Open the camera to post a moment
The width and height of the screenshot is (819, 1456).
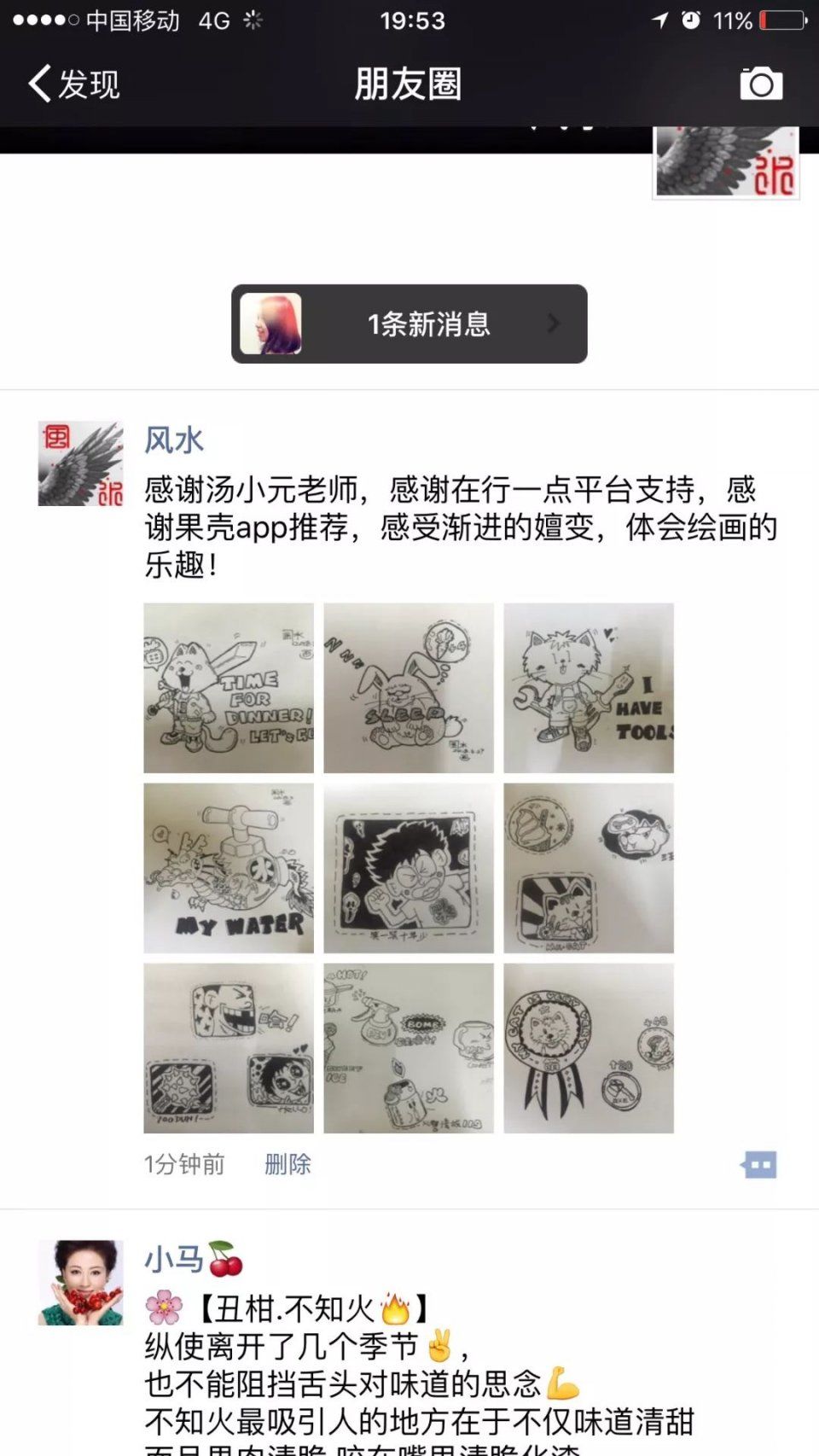[x=760, y=84]
